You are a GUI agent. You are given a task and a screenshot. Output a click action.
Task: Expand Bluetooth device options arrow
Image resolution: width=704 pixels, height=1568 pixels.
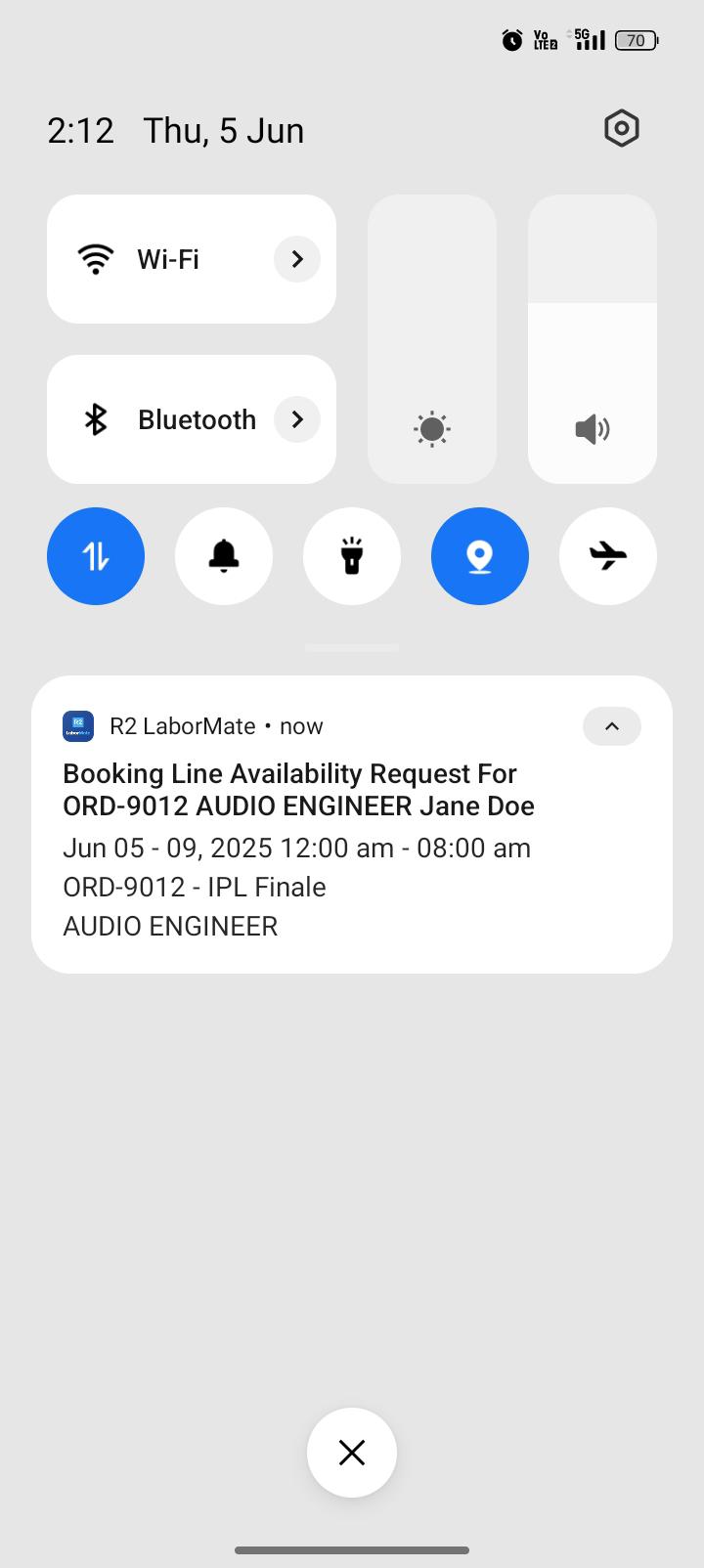pos(297,419)
